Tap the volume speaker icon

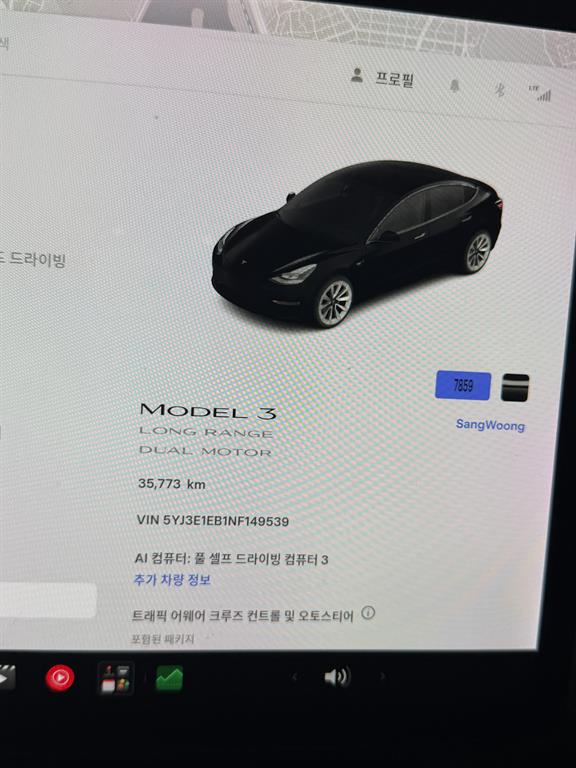[x=336, y=677]
